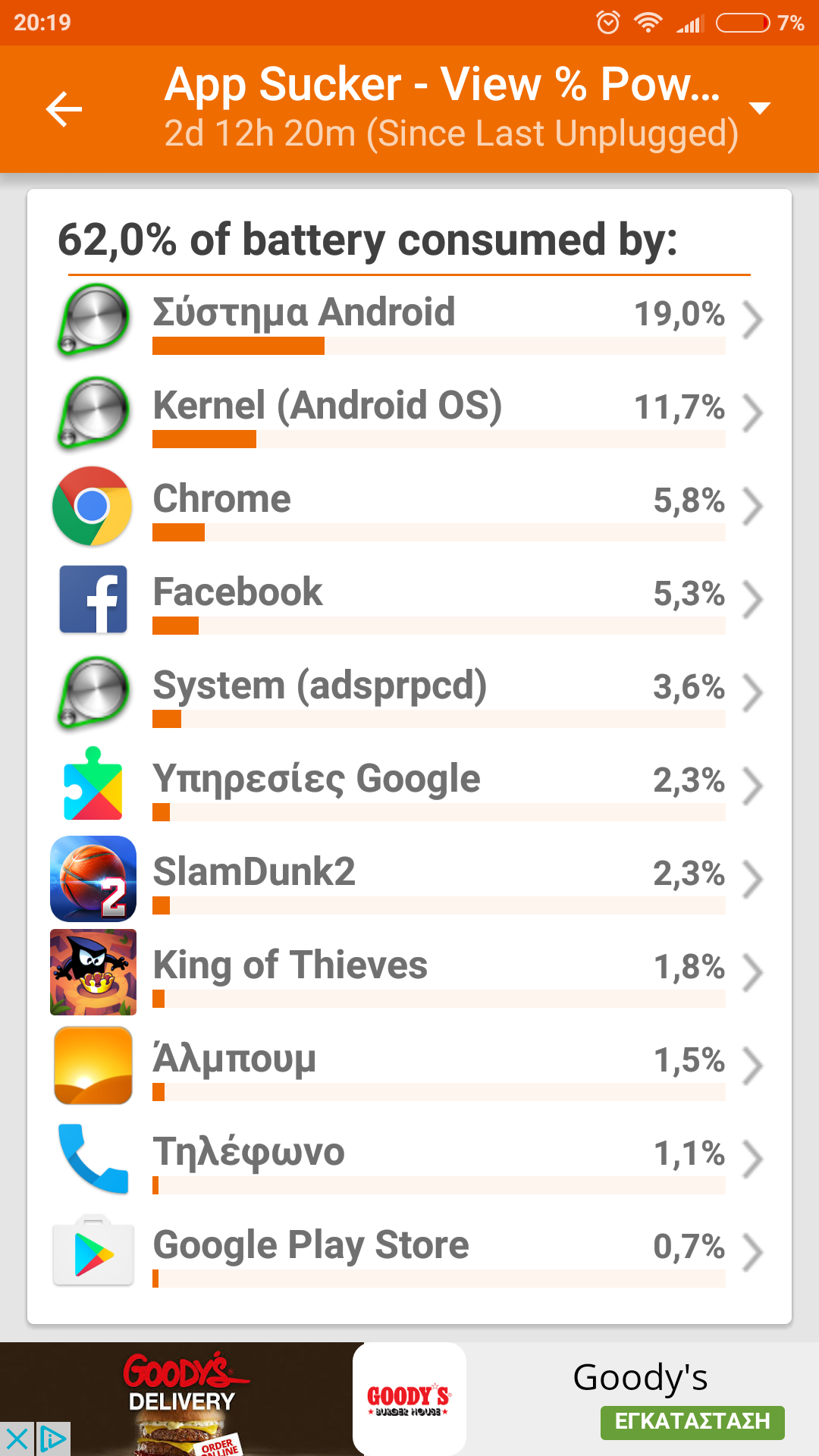The image size is (819, 1456).
Task: Open Υπηρεσίες Google usage details
Action: [x=409, y=786]
